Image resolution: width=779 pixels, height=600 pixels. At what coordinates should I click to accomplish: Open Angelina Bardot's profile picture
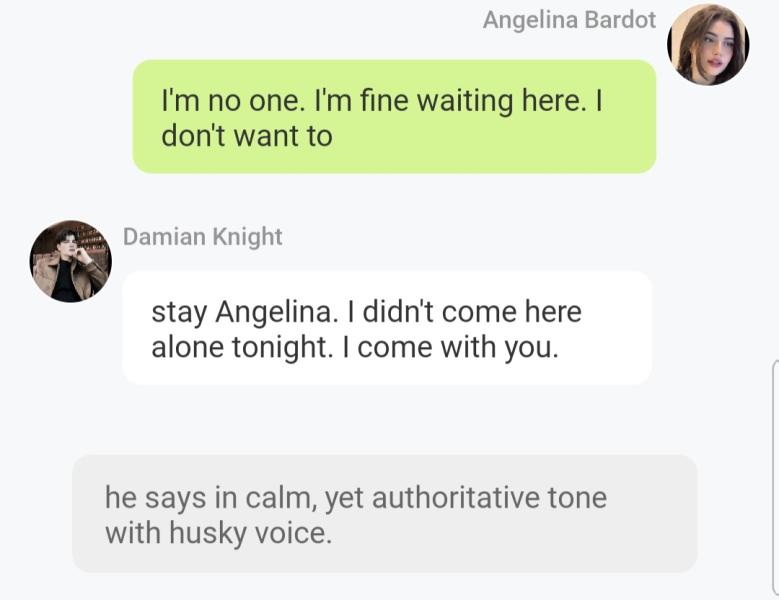(x=708, y=44)
